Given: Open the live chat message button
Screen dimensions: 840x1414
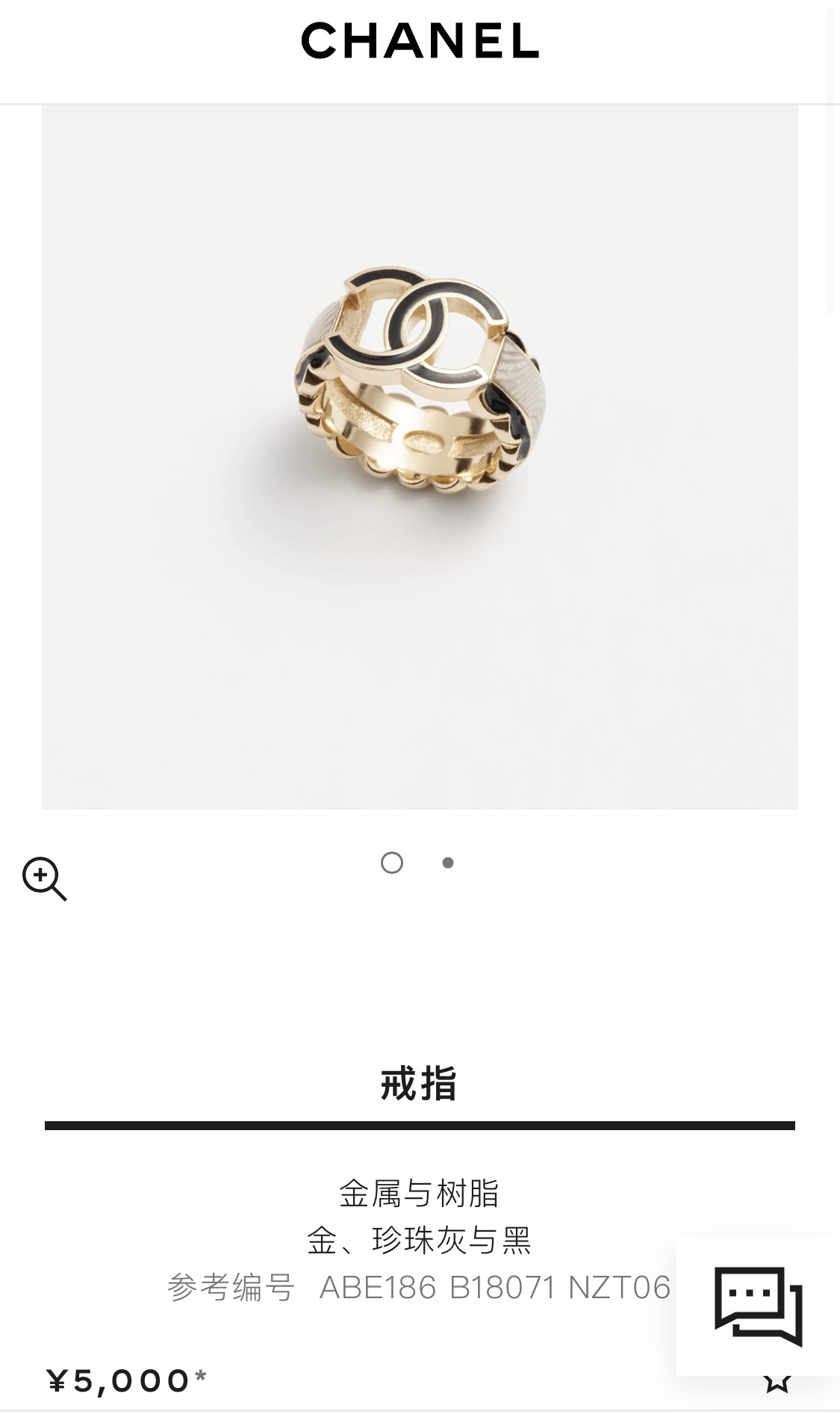Looking at the screenshot, I should [x=757, y=1306].
